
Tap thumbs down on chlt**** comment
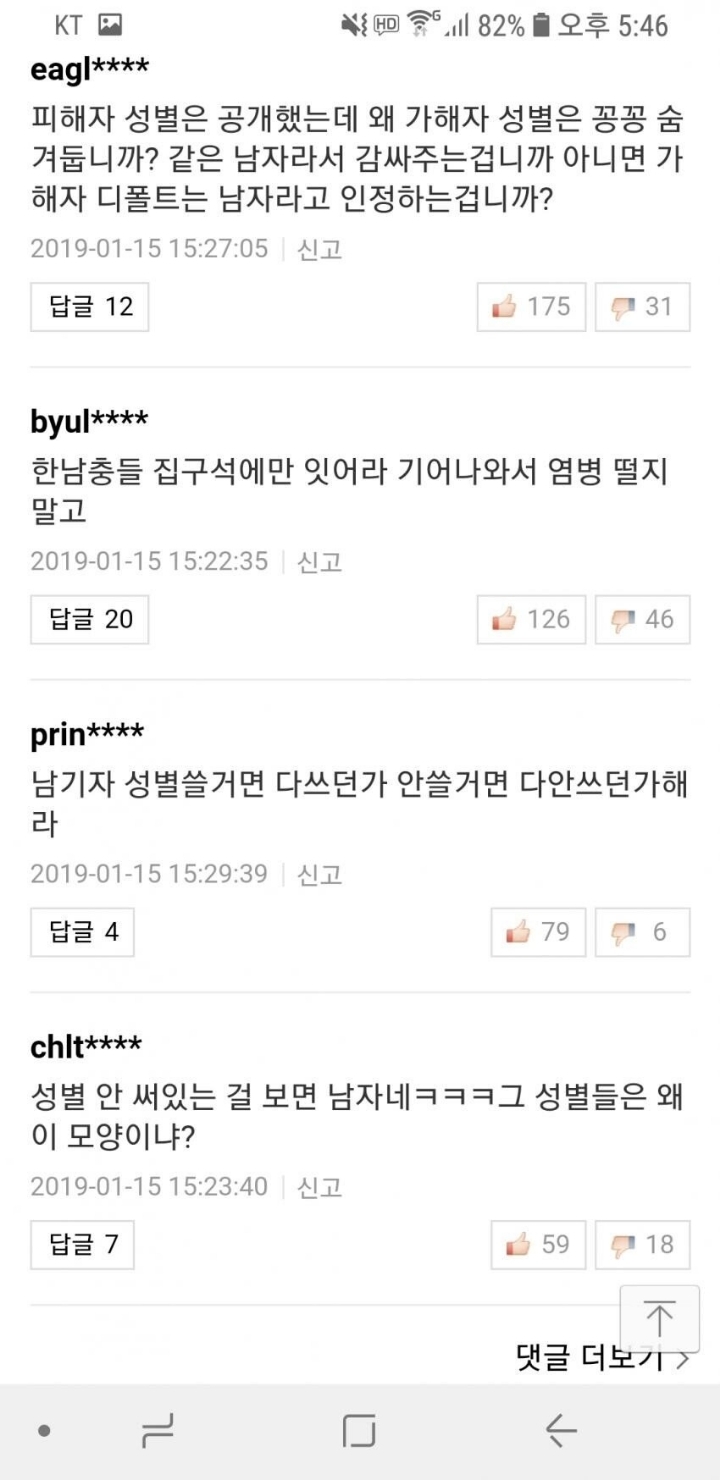641,1245
